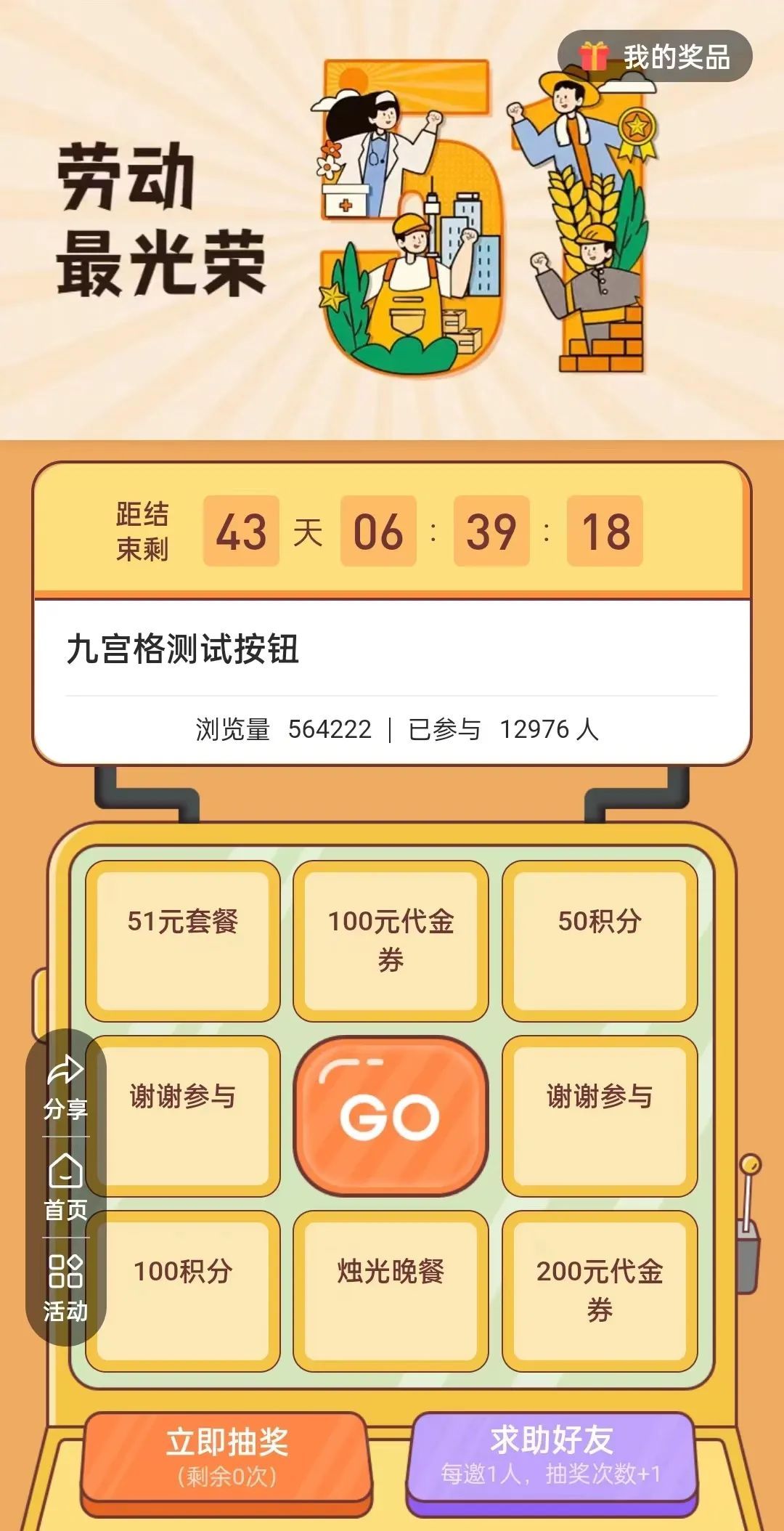Tap the GO lottery button
Viewport: 784px width, 1531px height.
coord(391,1115)
